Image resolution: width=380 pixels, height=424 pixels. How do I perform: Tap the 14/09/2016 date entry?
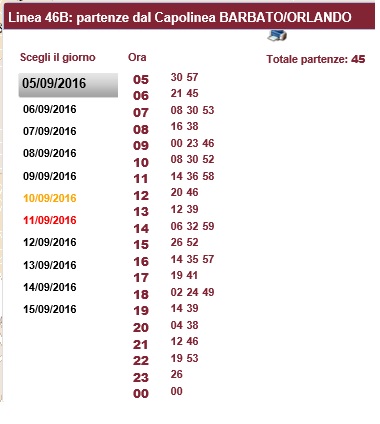click(x=50, y=287)
